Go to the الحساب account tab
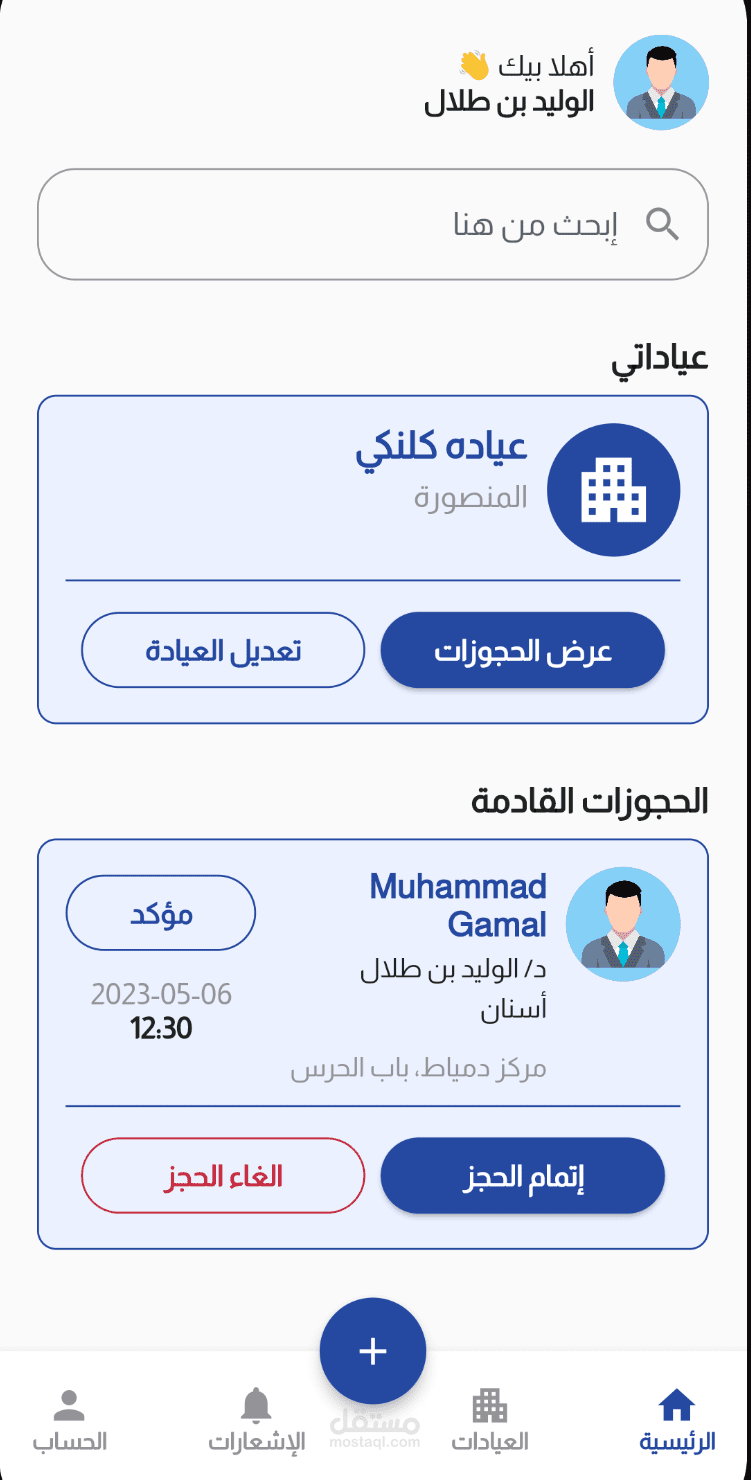Screen dimensions: 751x1480 [70, 1420]
